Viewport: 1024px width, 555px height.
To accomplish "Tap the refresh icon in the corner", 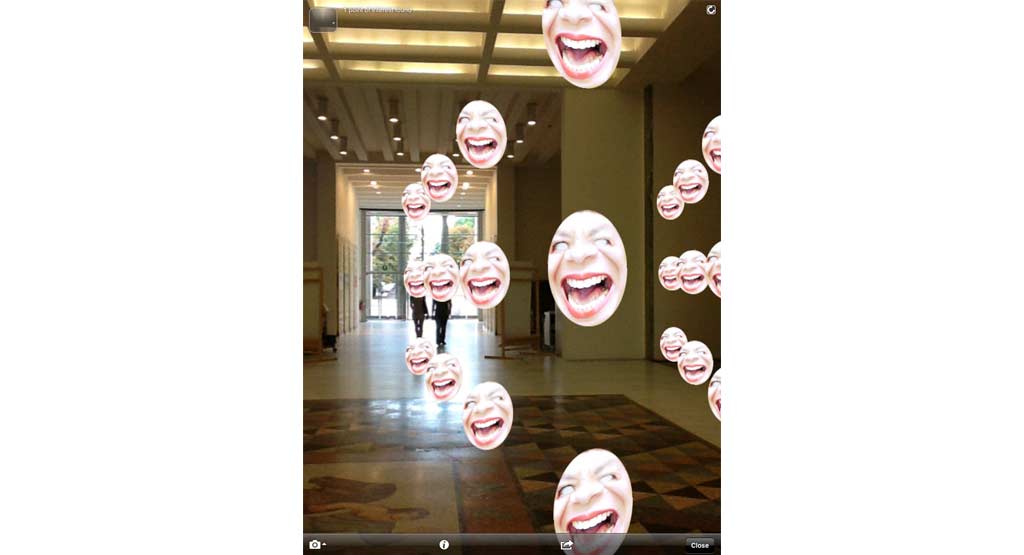I will click(711, 9).
